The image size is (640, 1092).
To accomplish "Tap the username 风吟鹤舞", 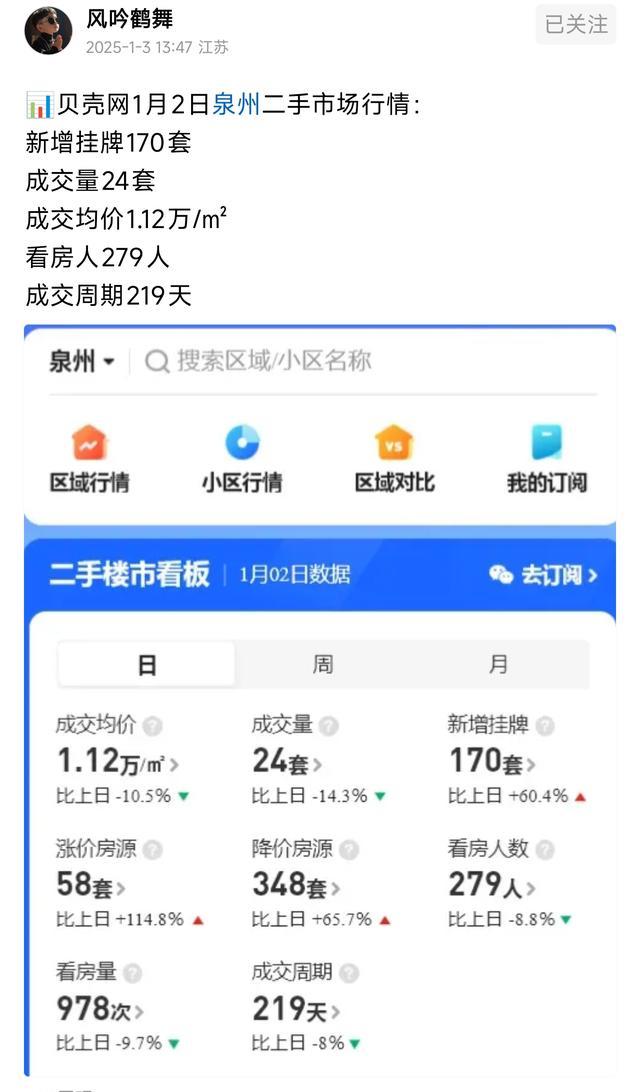I will coord(130,19).
